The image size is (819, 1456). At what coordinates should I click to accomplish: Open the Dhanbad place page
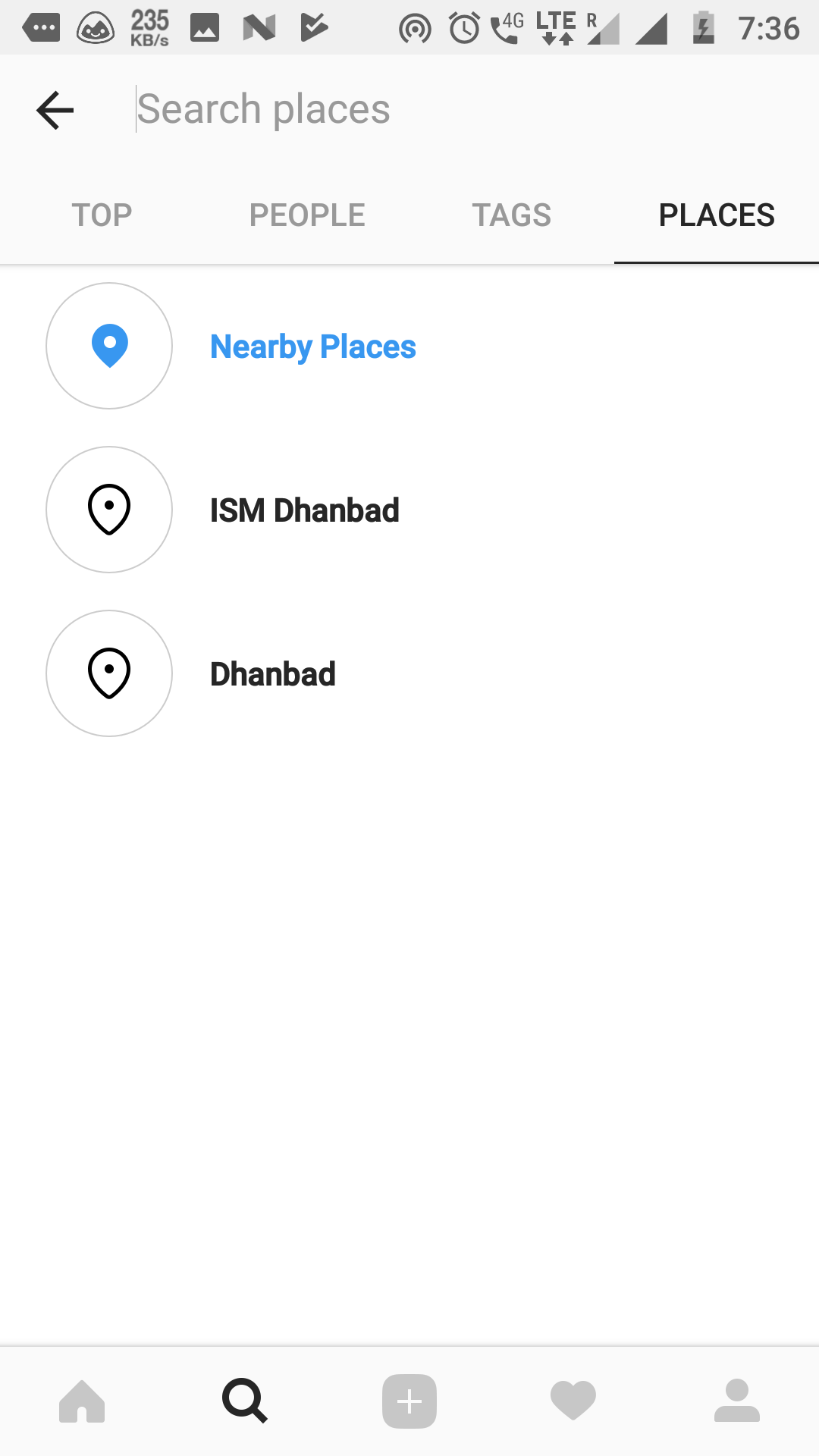[x=273, y=673]
